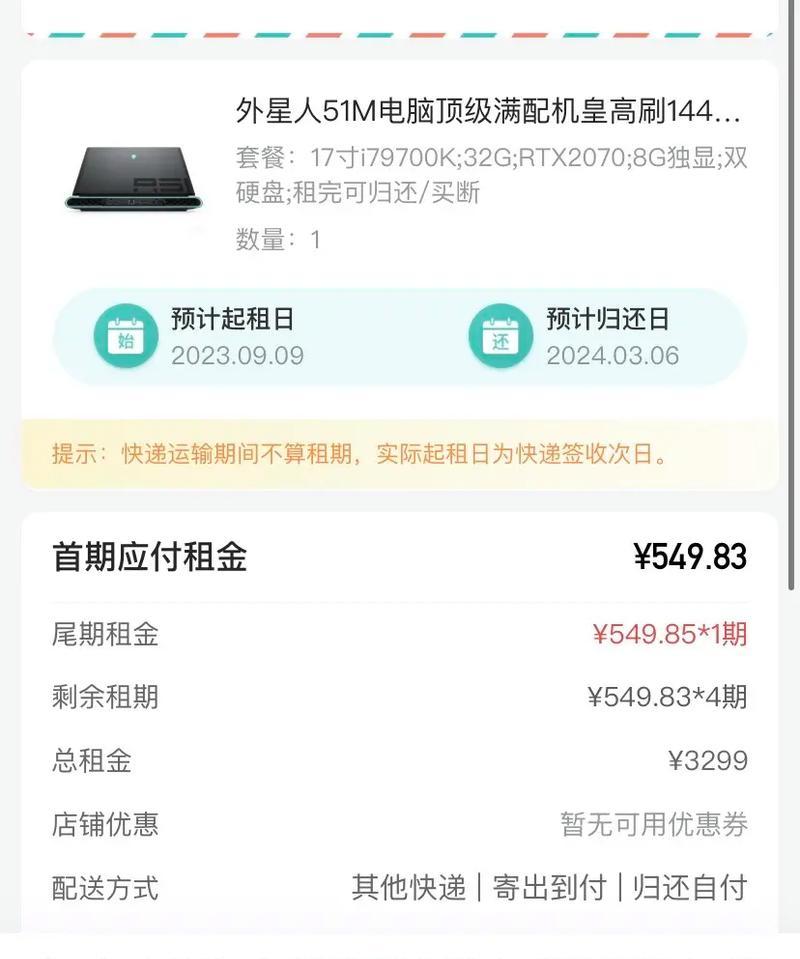This screenshot has width=800, height=959.
Task: Open the 配送方式 delivery options row
Action: click(400, 887)
